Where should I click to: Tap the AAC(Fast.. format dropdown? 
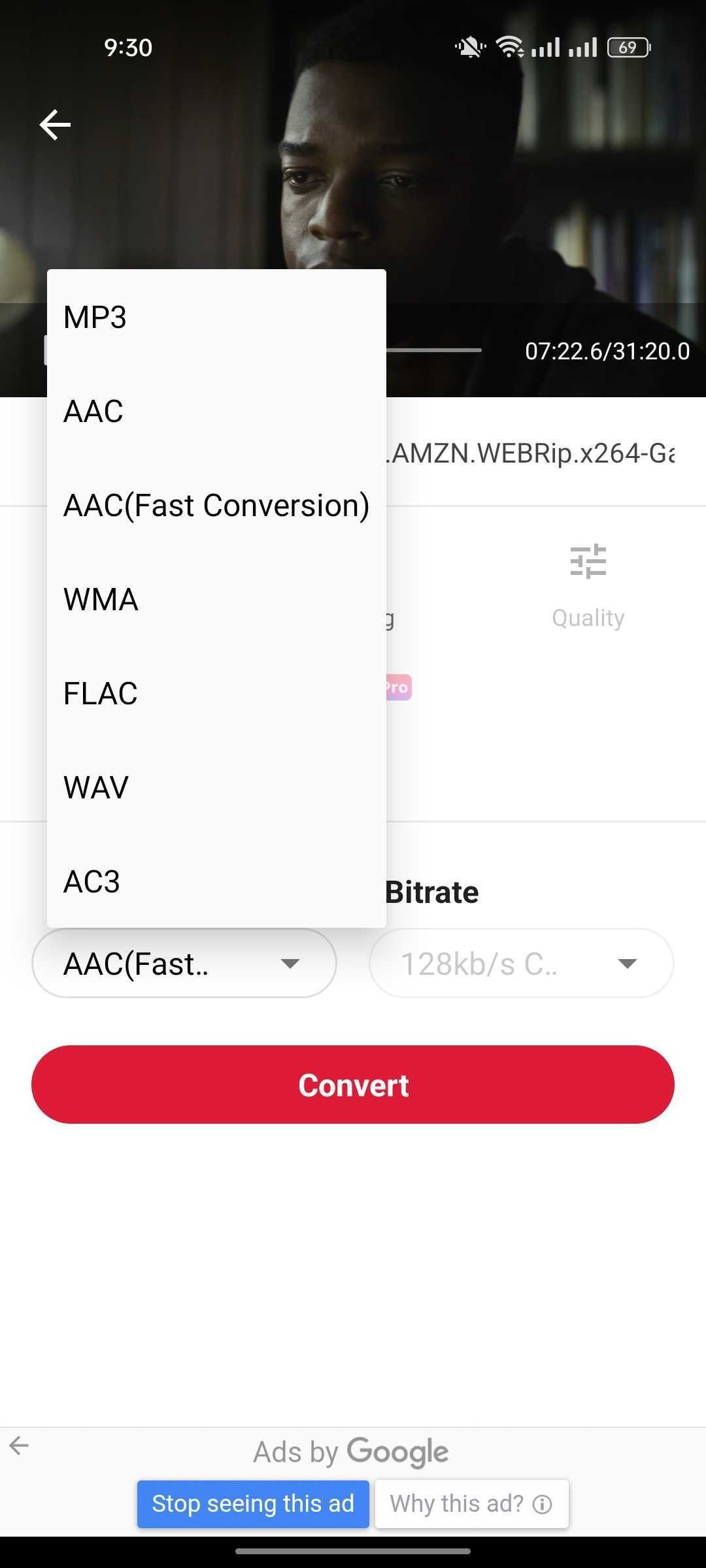(x=184, y=964)
